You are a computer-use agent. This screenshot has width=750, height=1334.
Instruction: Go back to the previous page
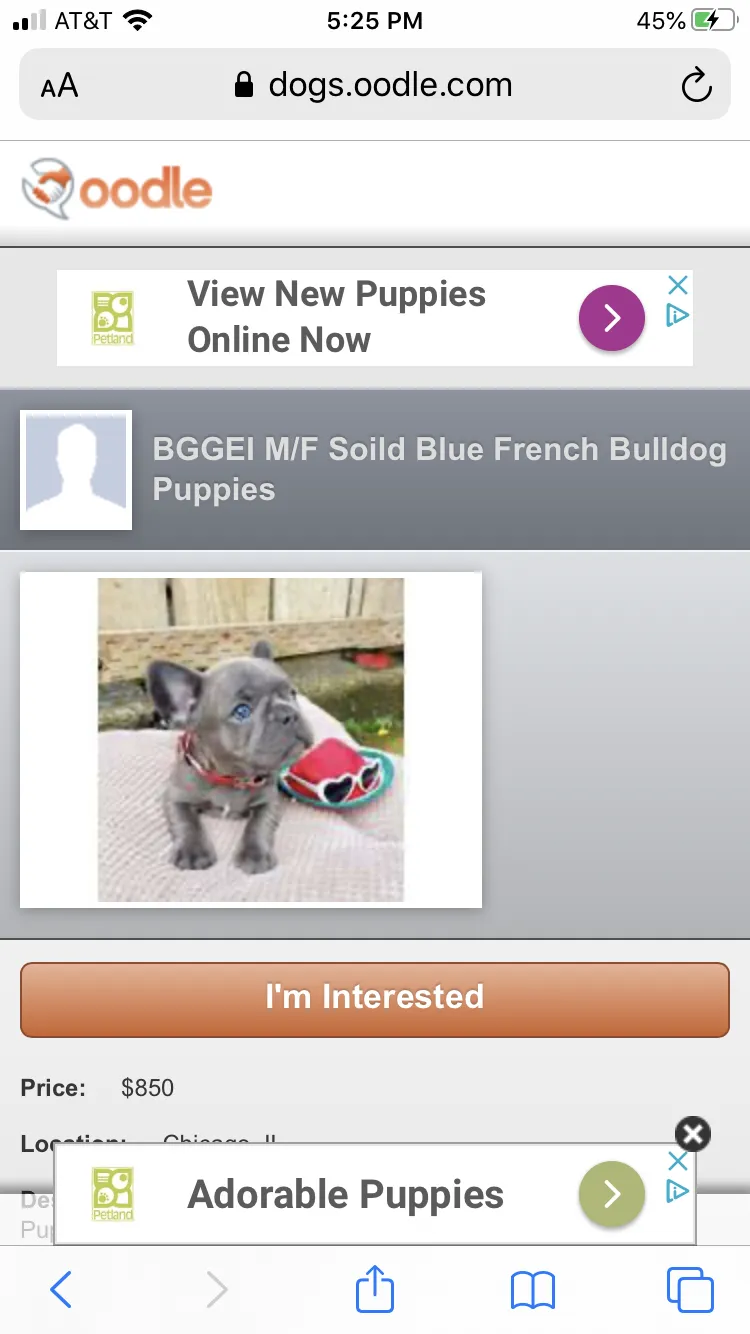(x=61, y=1290)
